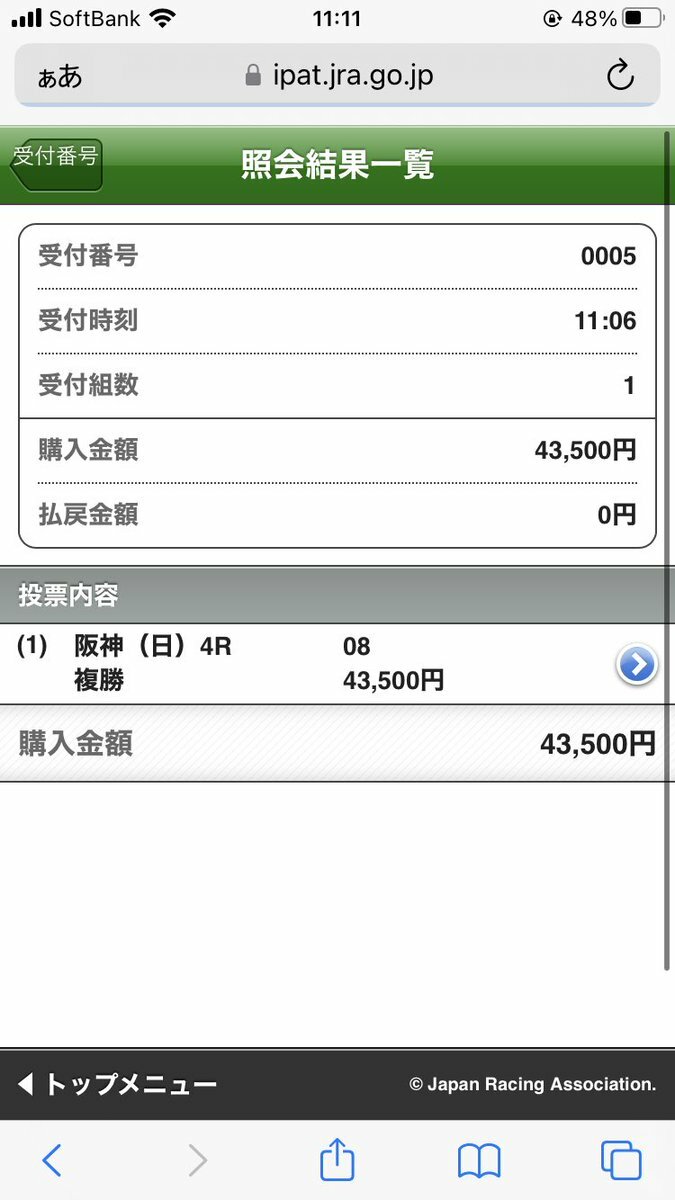The height and width of the screenshot is (1200, 675).
Task: Open the ぁあ reader settings
Action: tap(60, 77)
